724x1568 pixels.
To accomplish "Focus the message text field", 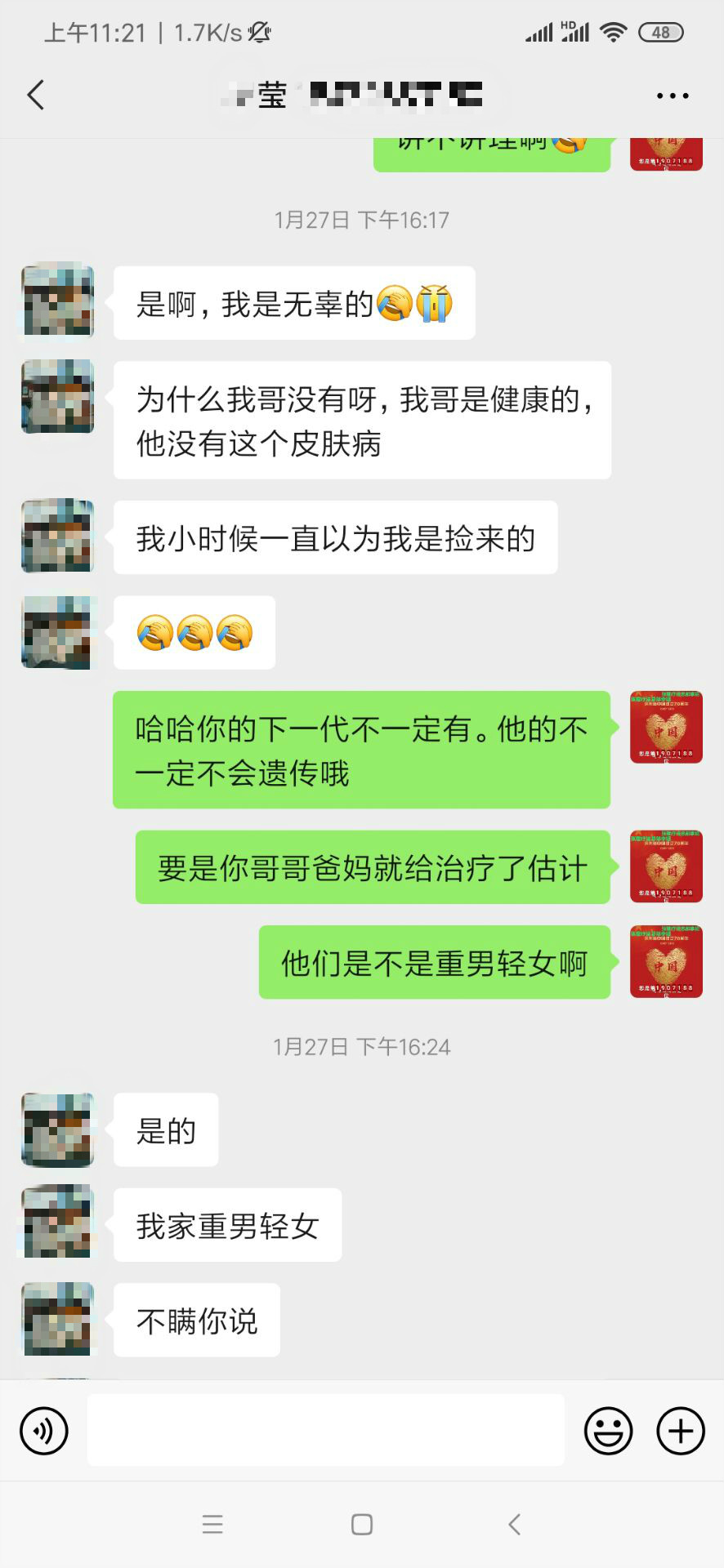I will [325, 1430].
